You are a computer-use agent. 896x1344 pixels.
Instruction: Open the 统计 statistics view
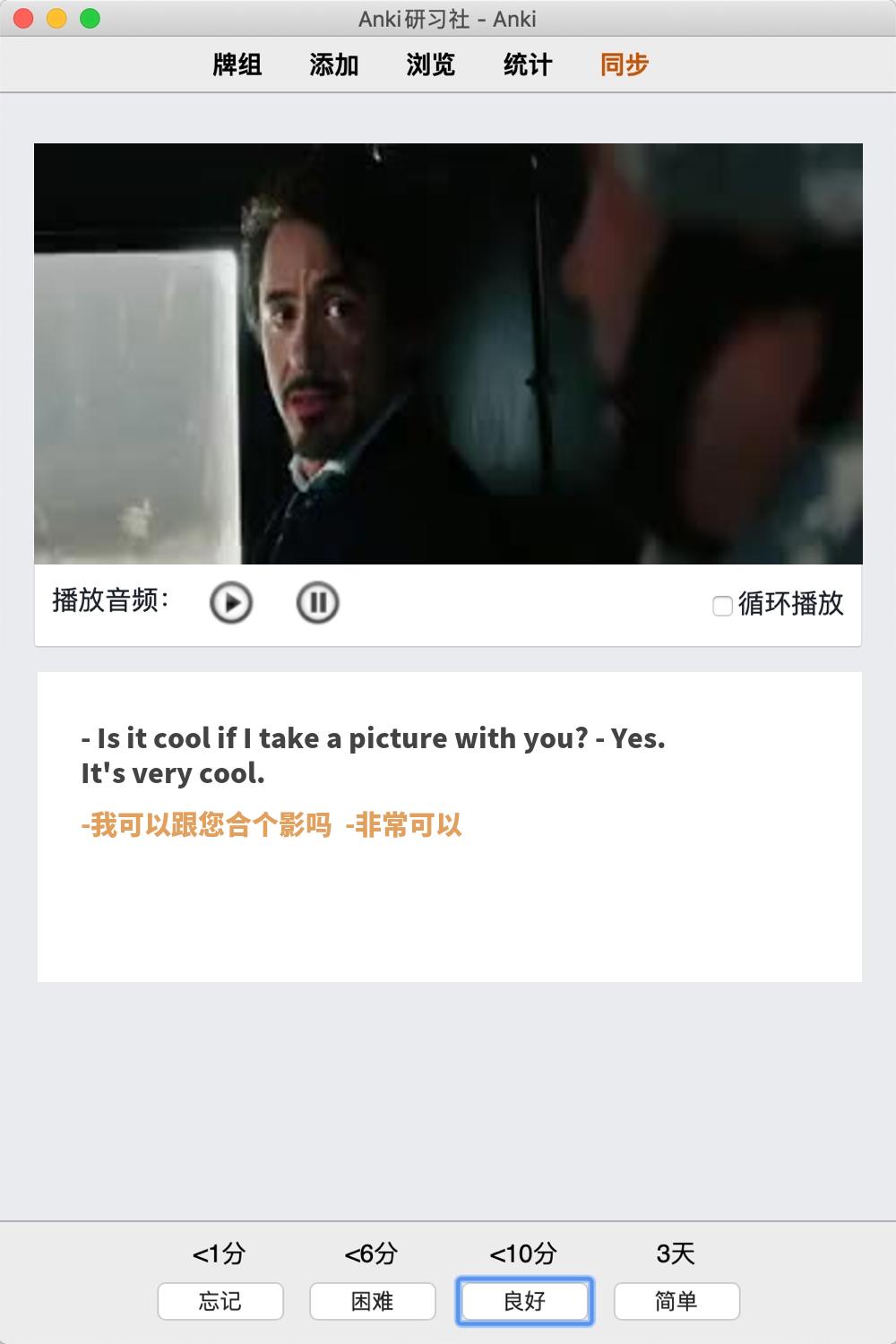528,65
